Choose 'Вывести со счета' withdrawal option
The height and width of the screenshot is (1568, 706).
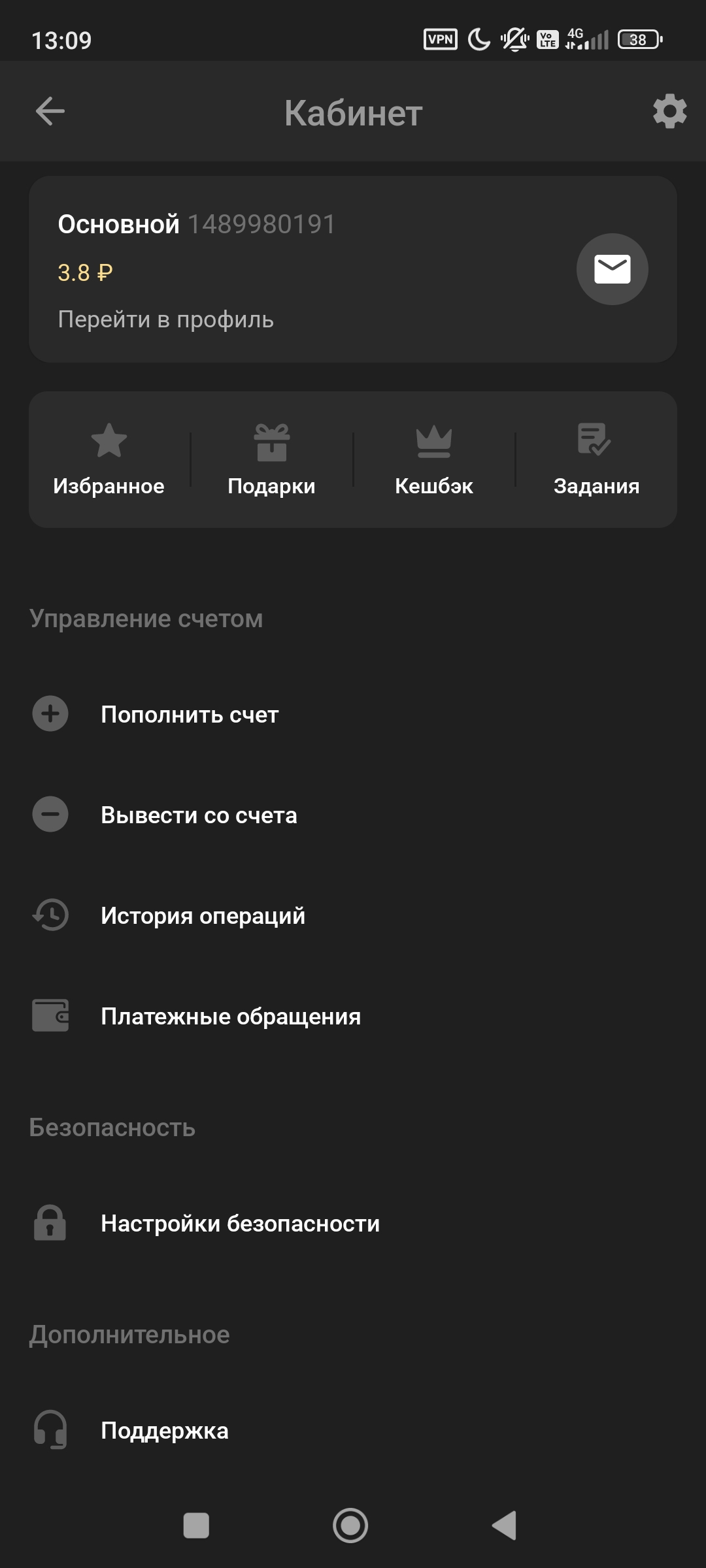[x=199, y=815]
